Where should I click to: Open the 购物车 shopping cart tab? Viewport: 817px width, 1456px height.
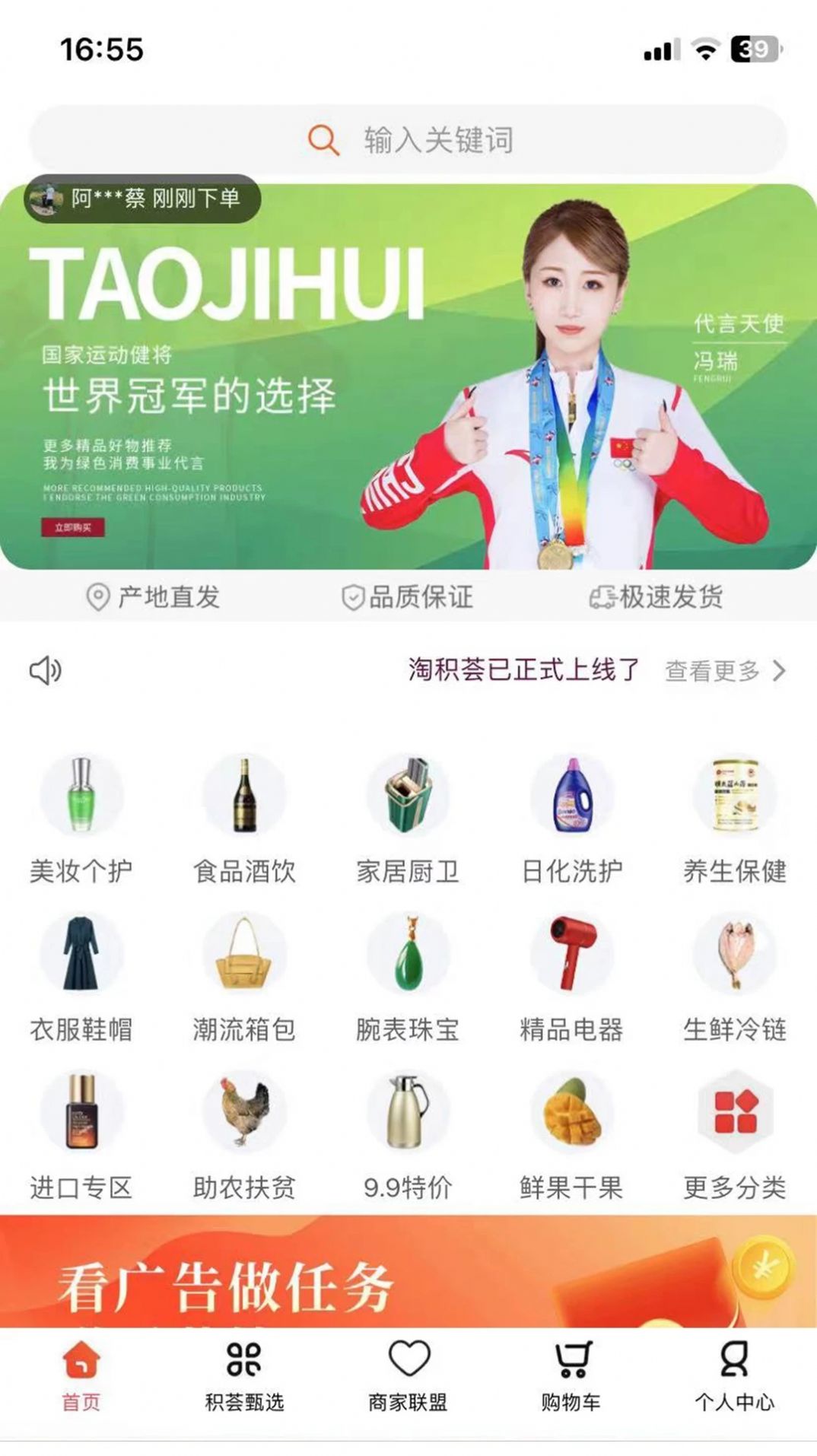[571, 1375]
